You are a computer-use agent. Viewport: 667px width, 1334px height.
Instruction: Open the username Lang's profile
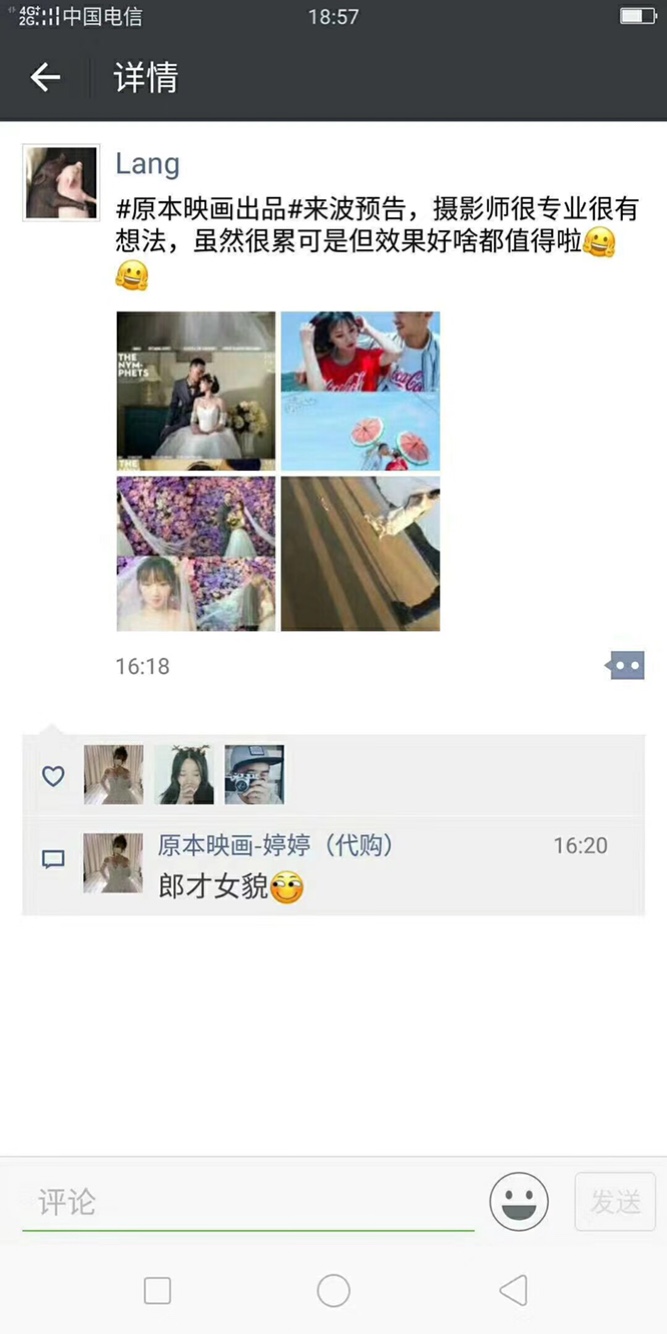(x=147, y=164)
